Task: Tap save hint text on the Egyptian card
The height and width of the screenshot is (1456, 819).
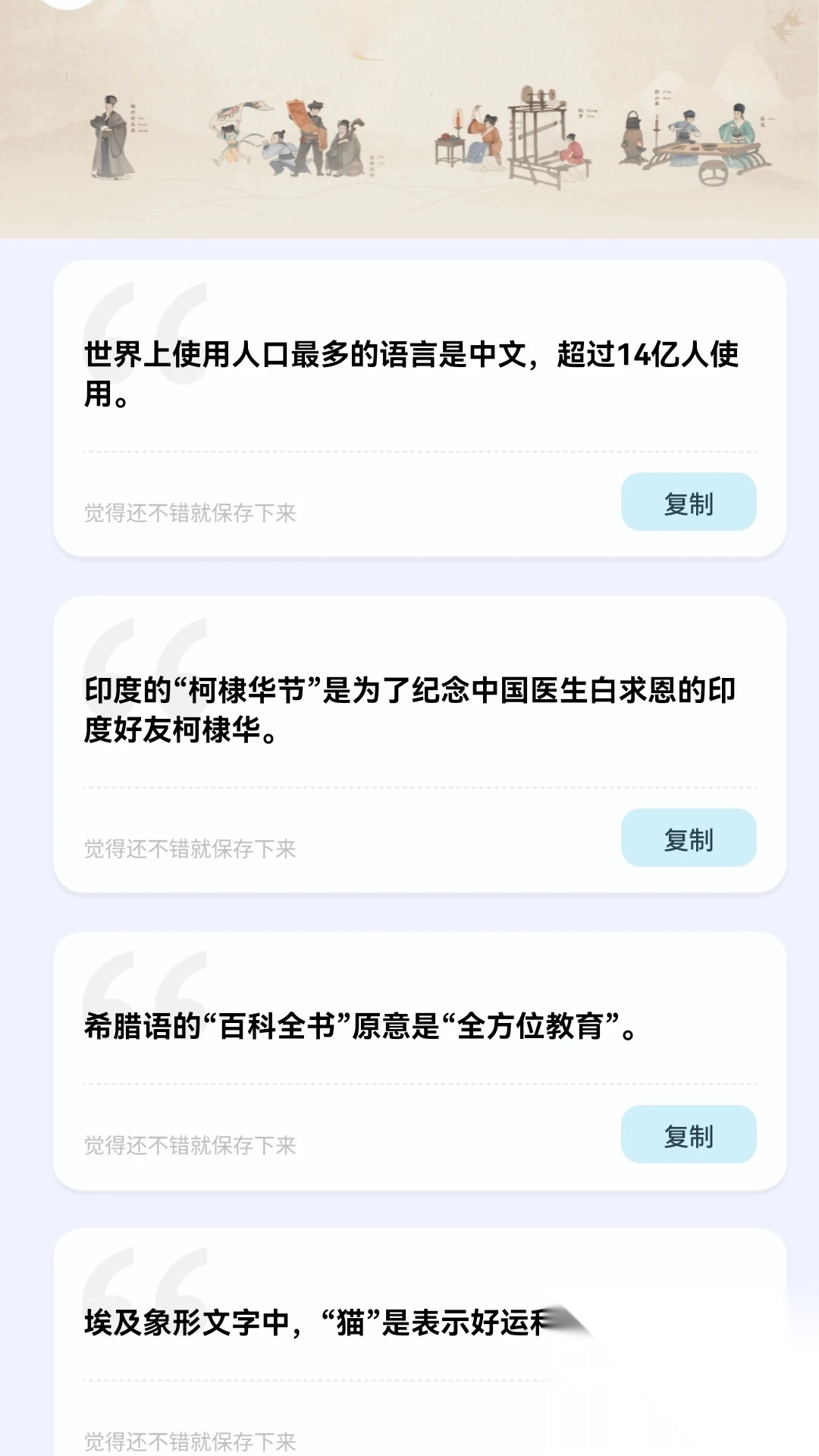Action: click(x=191, y=1442)
